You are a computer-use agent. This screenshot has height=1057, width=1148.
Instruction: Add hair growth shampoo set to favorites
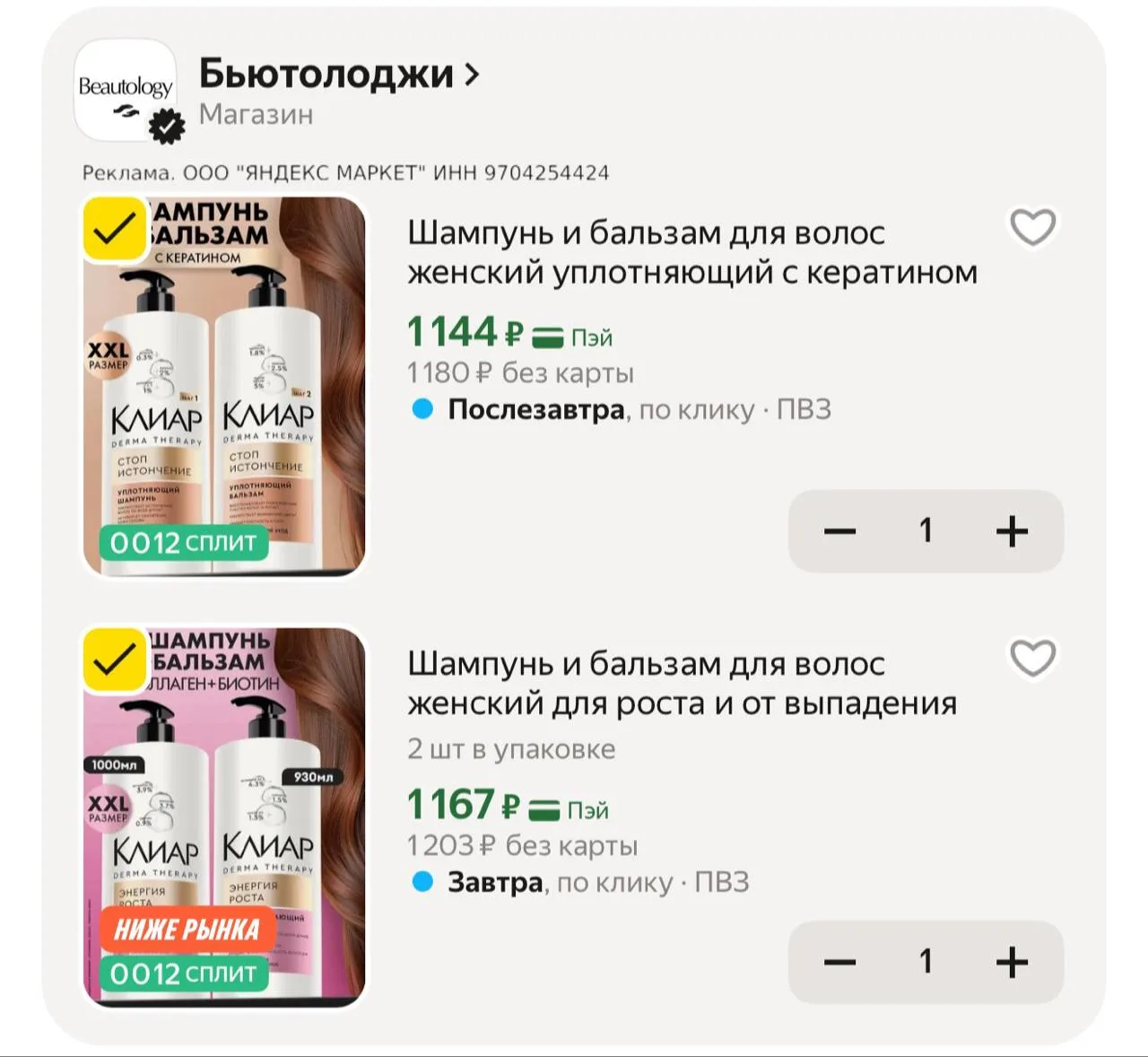coord(1033,658)
